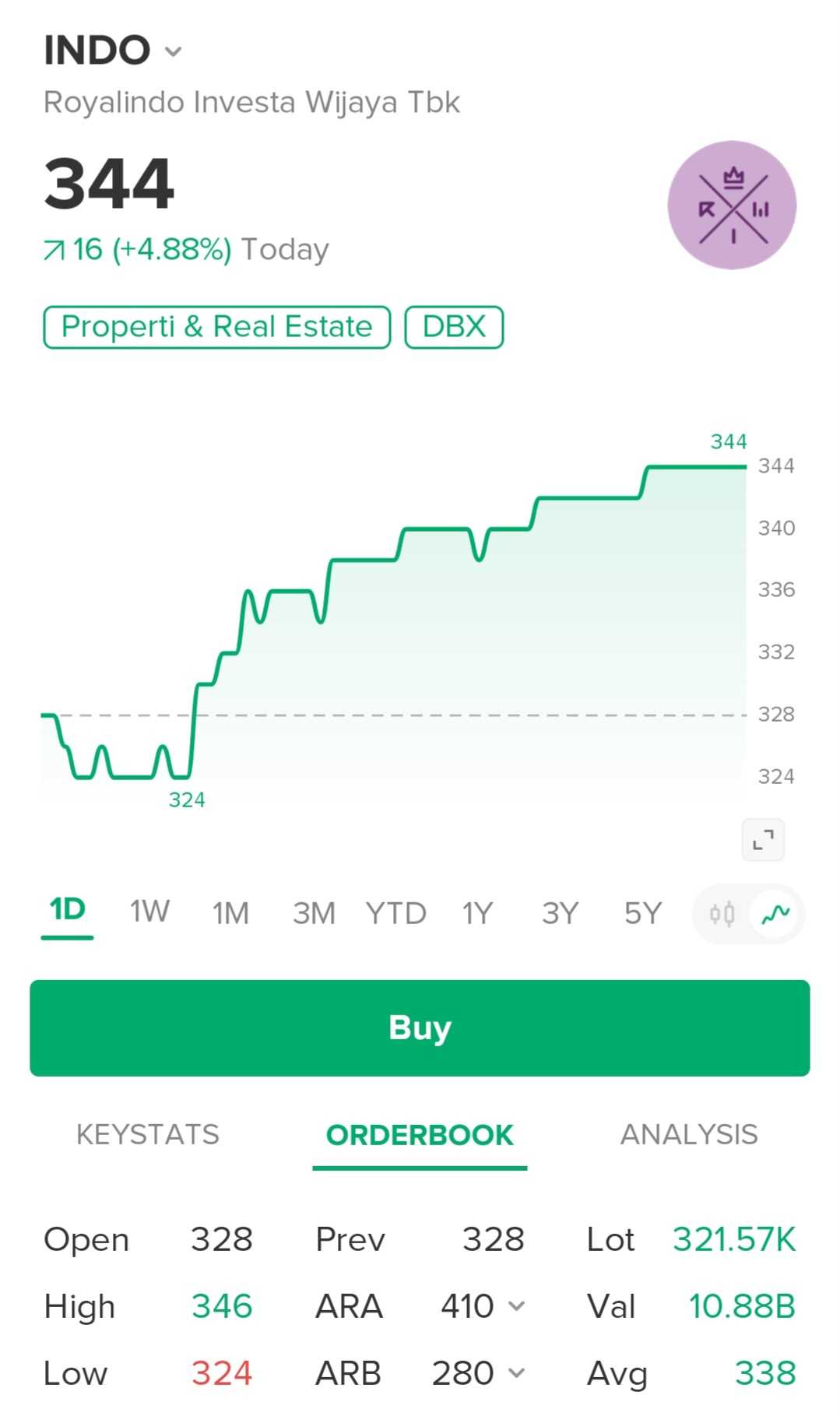The height and width of the screenshot is (1416, 840).
Task: Select the ORDERBOOK tab
Action: click(420, 1135)
